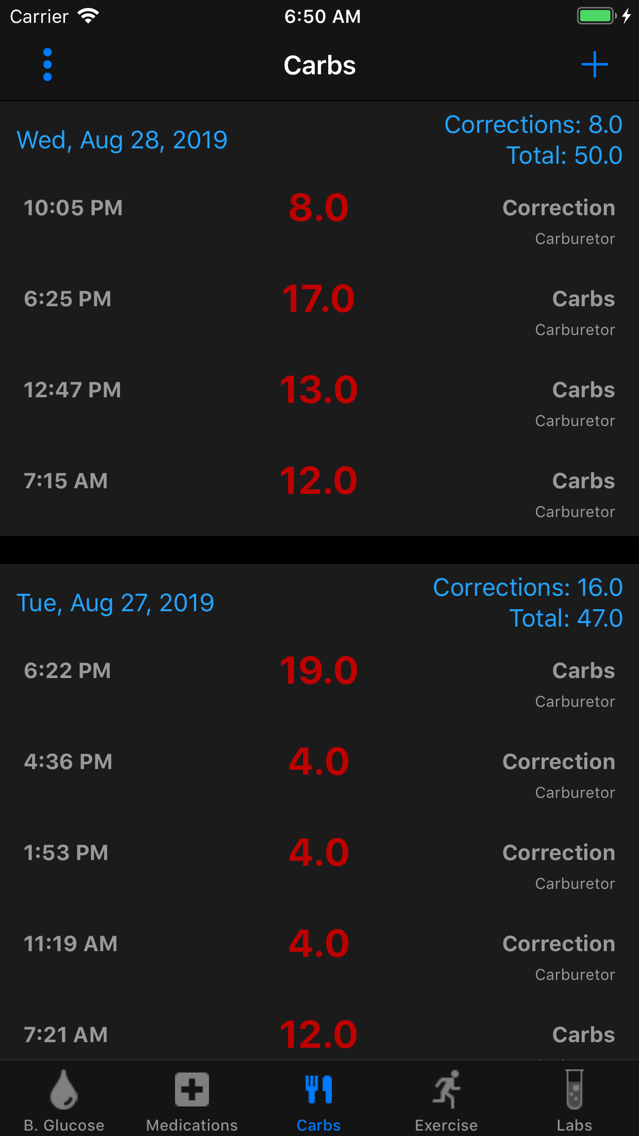The width and height of the screenshot is (639, 1136).
Task: Switch to the B. Glucose tab
Action: point(64,1099)
